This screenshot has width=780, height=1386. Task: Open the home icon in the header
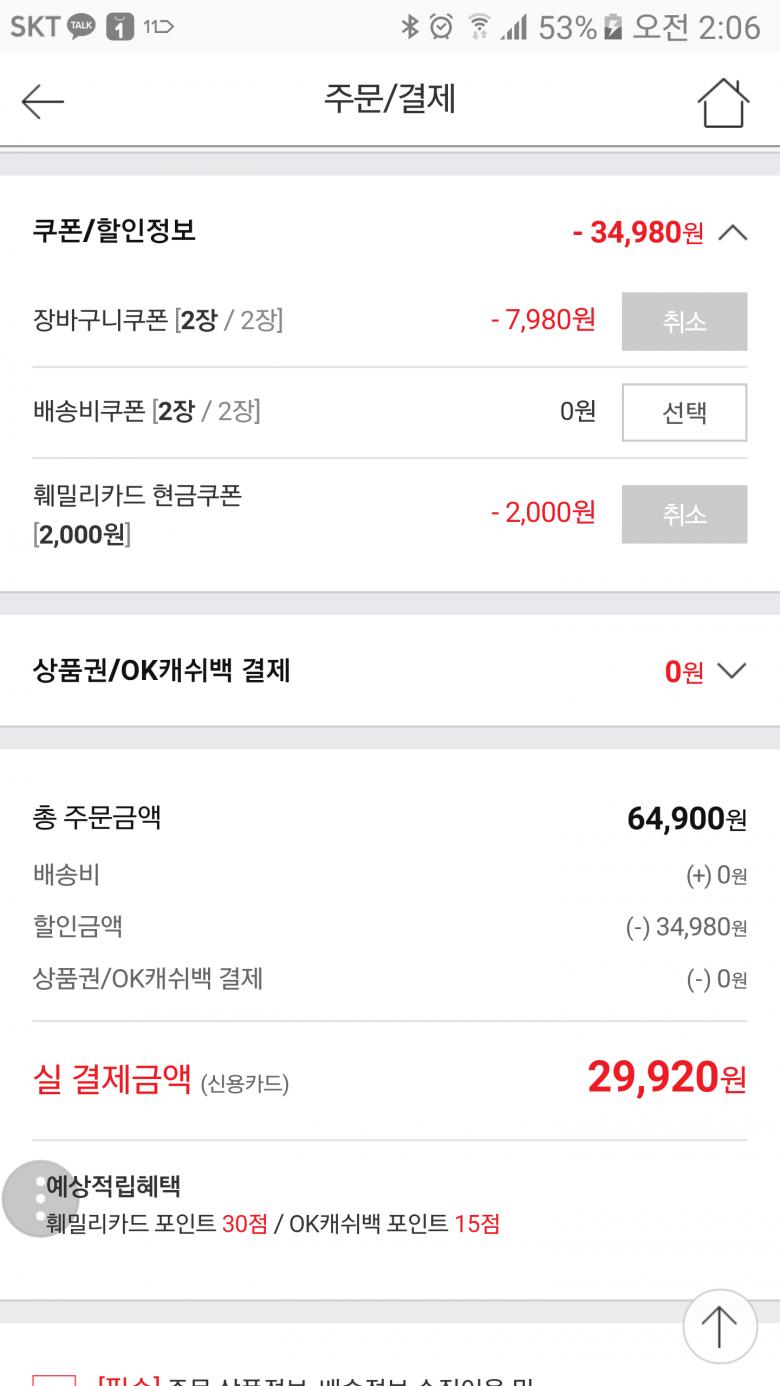click(x=722, y=101)
